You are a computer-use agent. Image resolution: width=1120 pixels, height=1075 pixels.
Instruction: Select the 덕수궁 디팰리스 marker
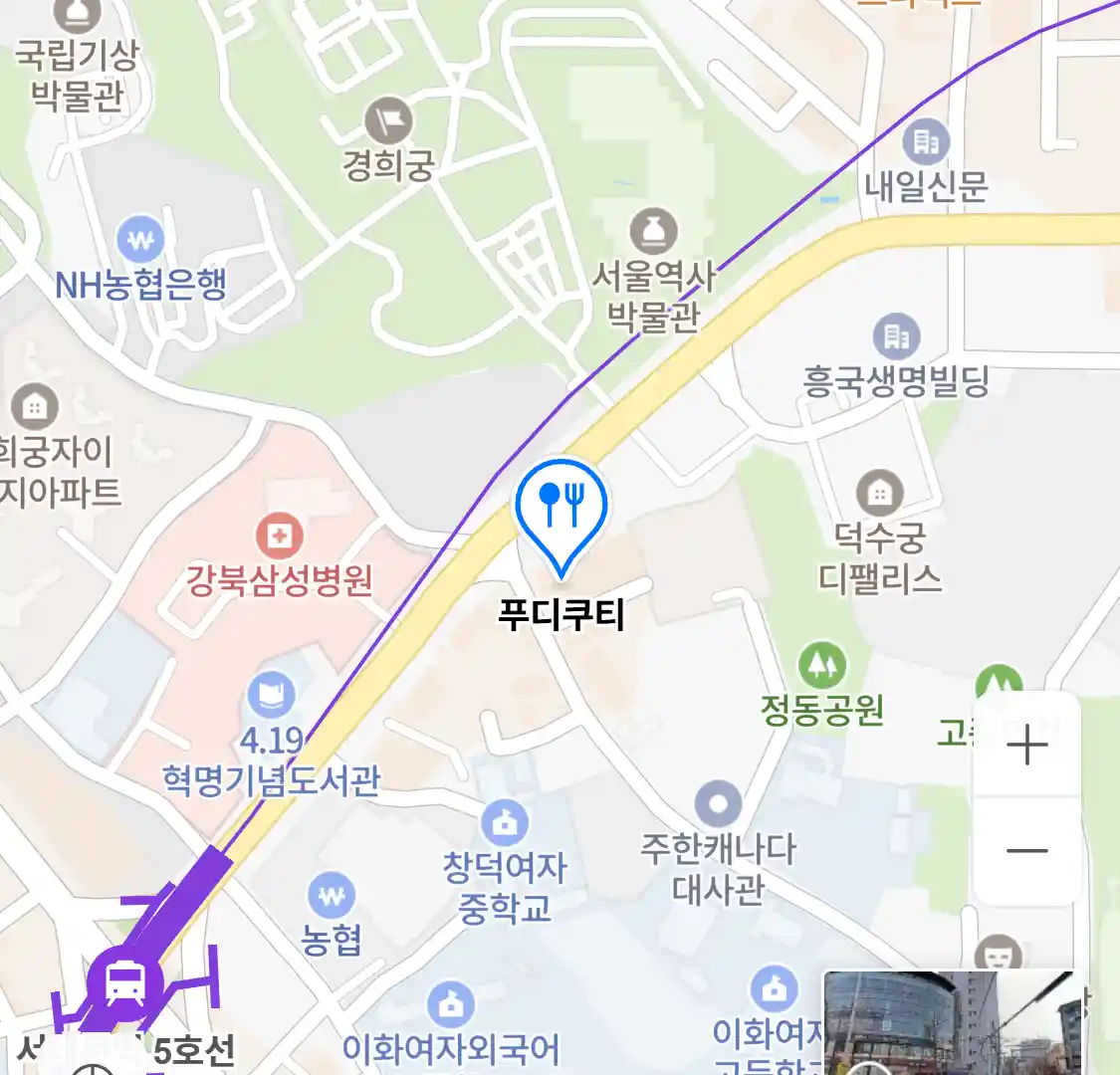point(879,493)
